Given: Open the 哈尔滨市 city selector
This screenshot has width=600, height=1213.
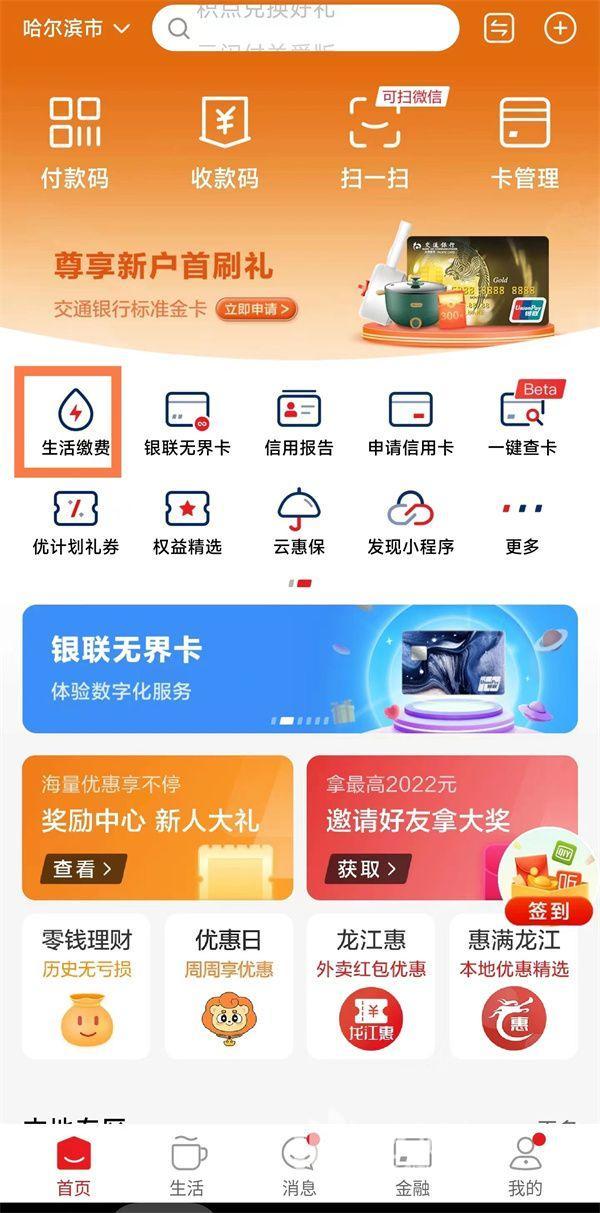Looking at the screenshot, I should pyautogui.click(x=77, y=28).
